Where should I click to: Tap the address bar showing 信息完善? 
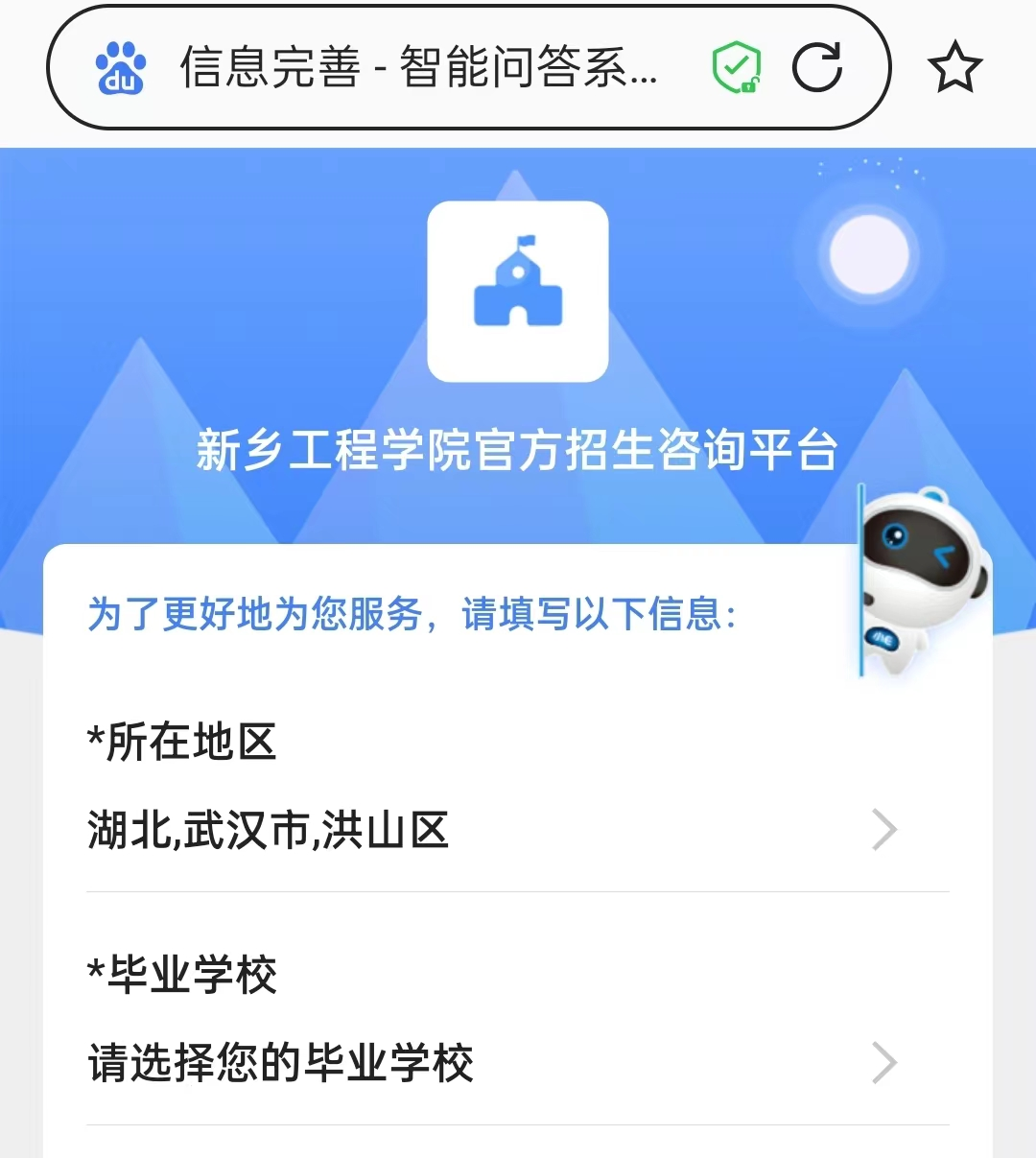coord(417,68)
